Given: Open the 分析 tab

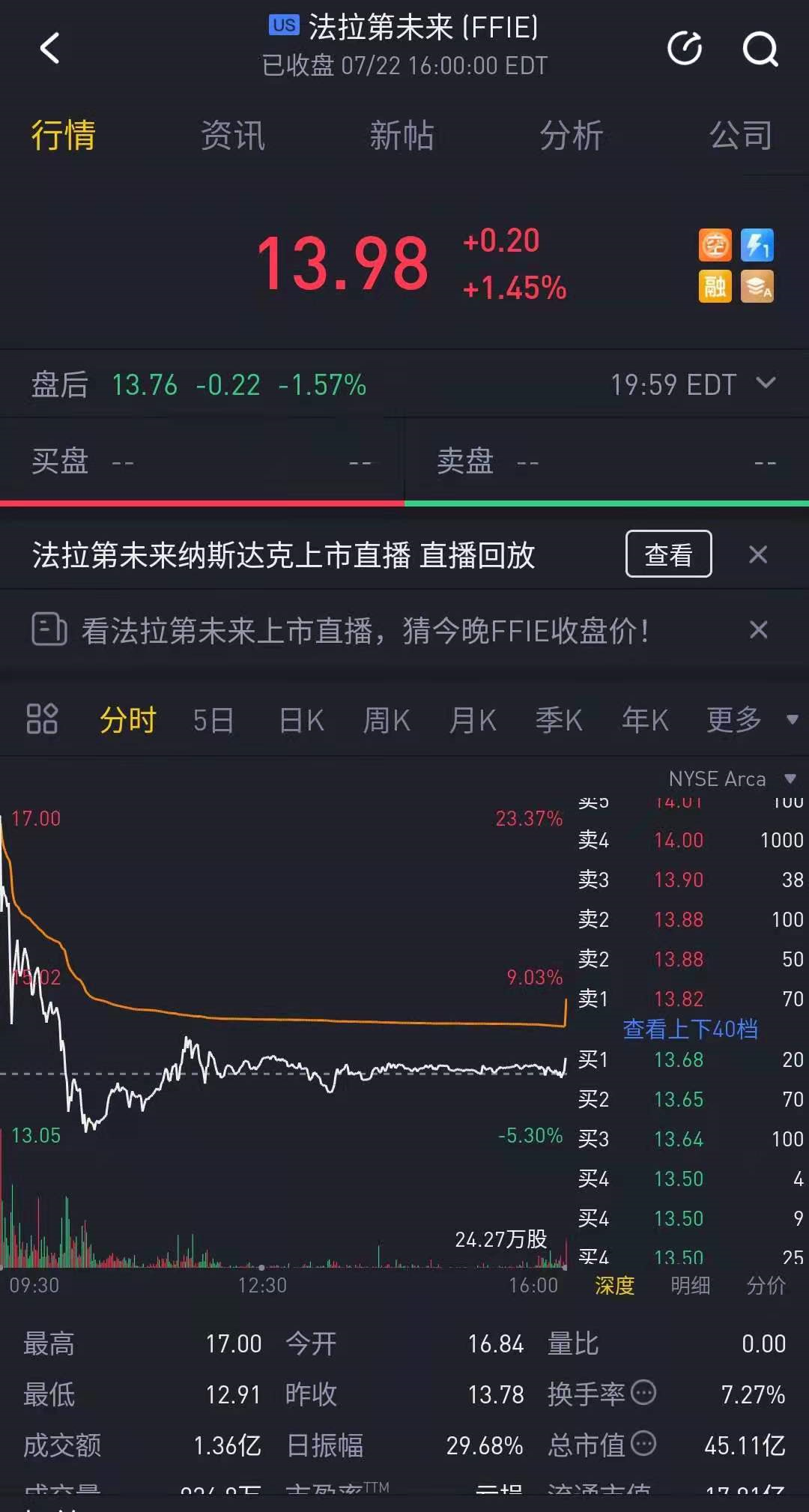Looking at the screenshot, I should (572, 136).
